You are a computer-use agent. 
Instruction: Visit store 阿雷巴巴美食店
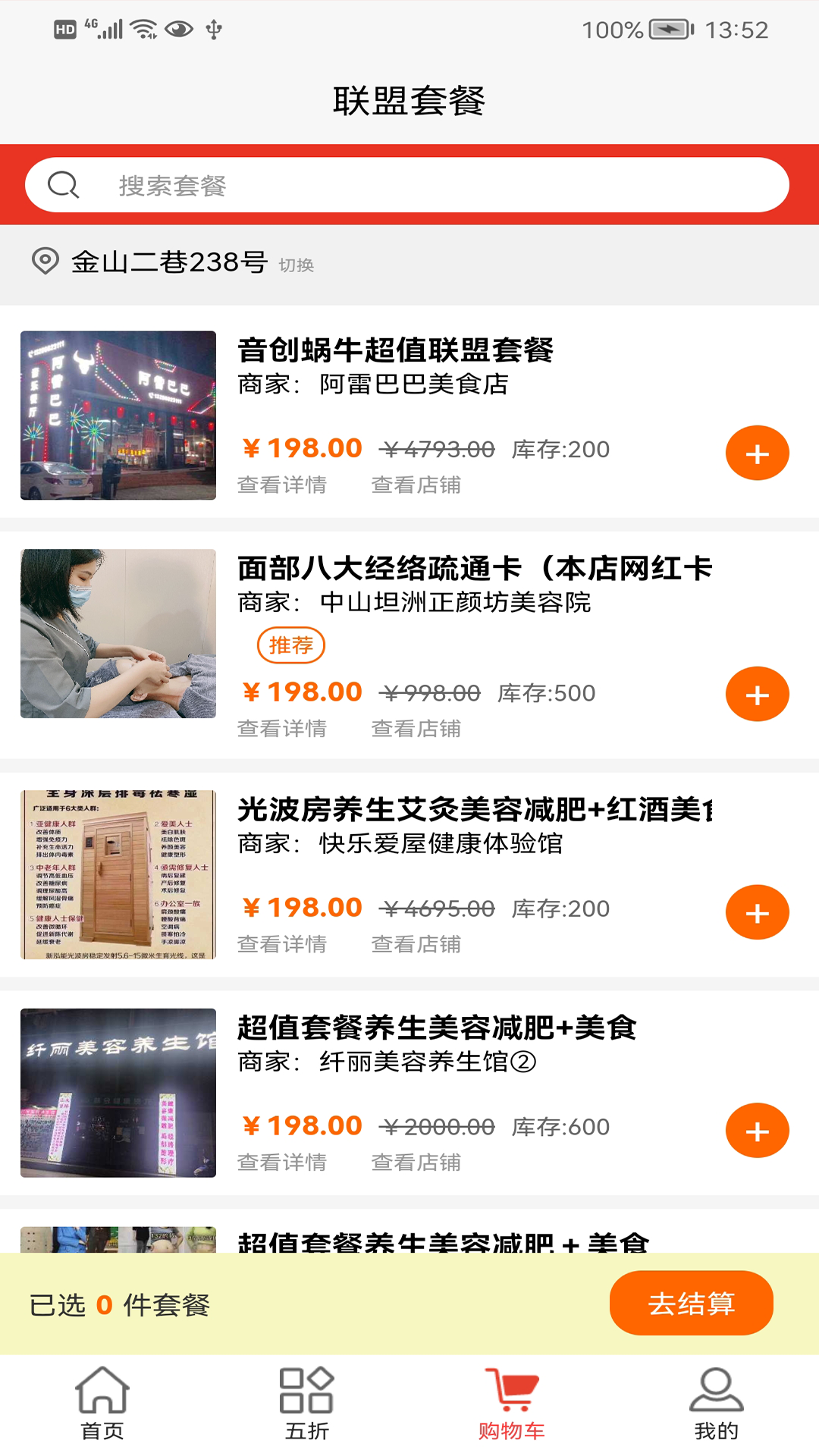pyautogui.click(x=416, y=485)
